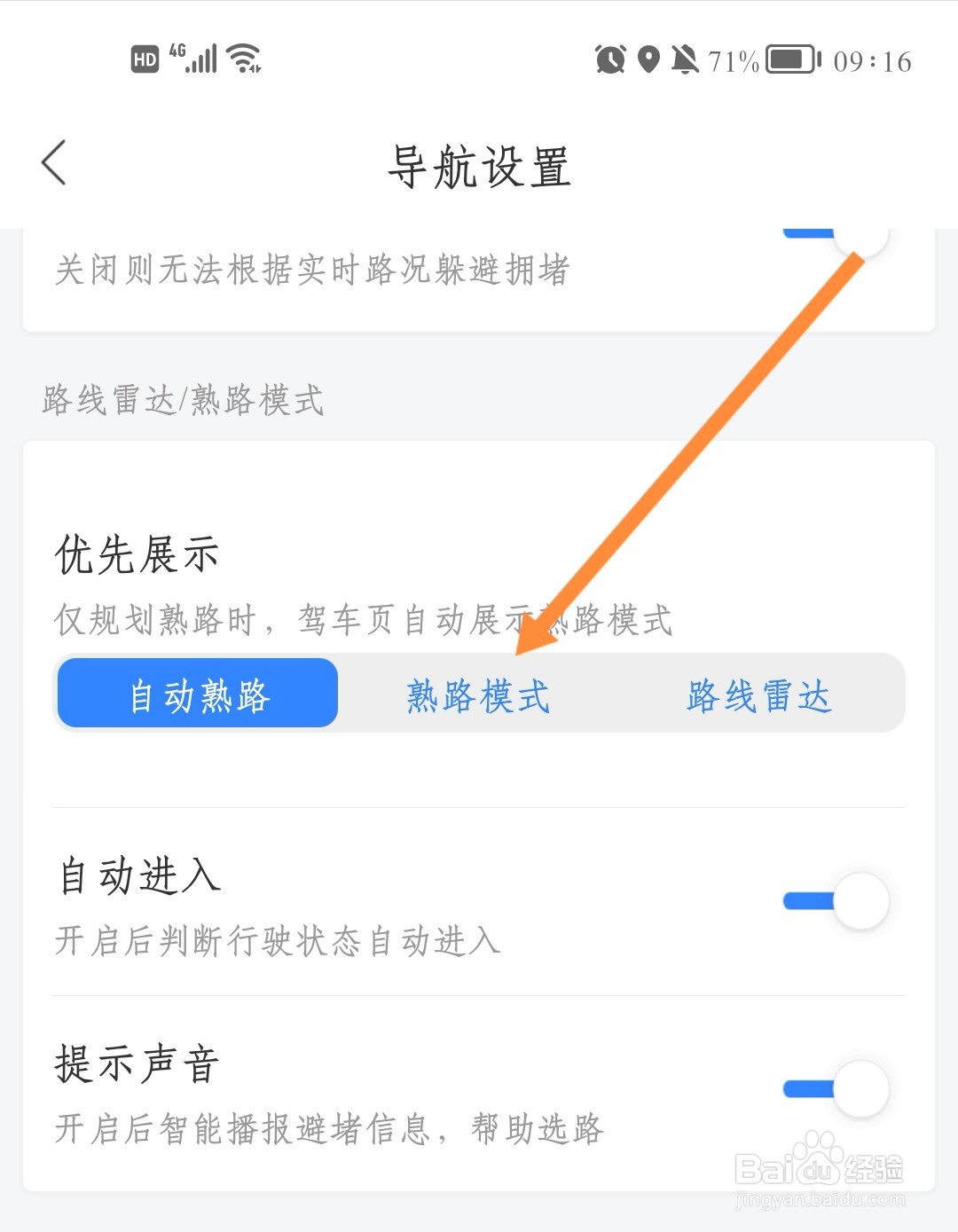958x1232 pixels.
Task: Tap the muted notifications icon in status bar
Action: tap(685, 60)
